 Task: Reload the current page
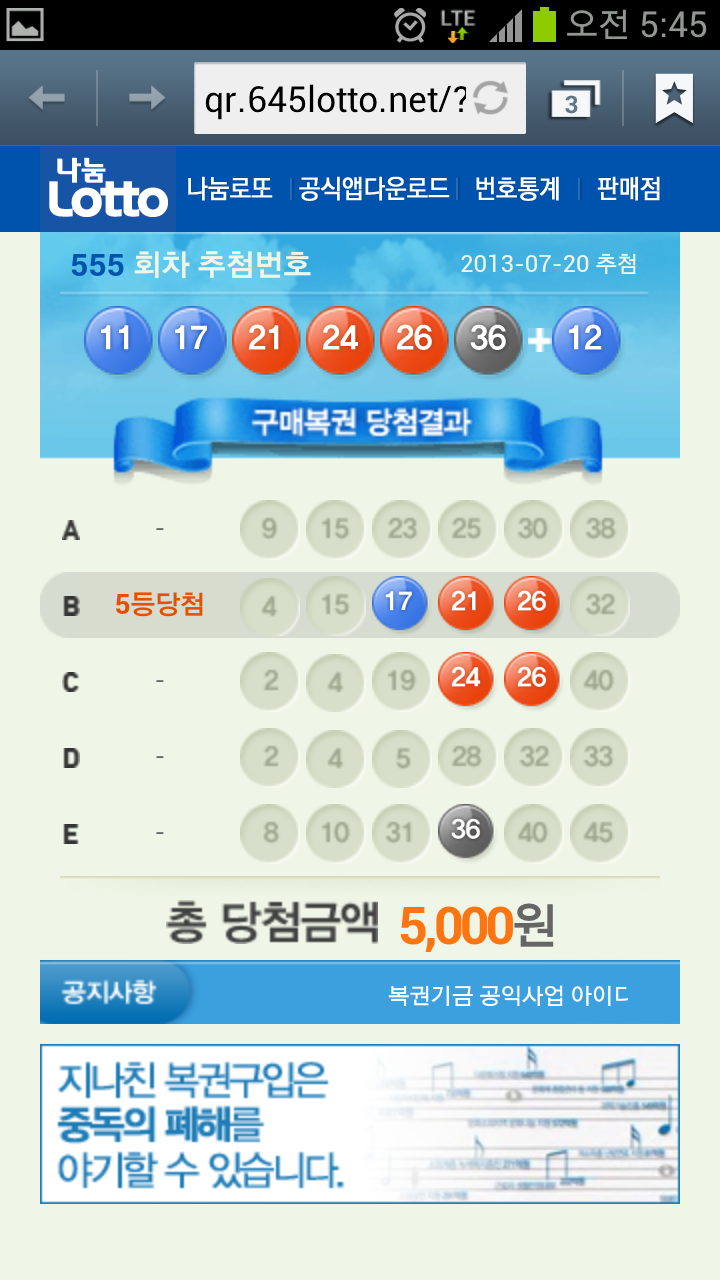tap(492, 98)
